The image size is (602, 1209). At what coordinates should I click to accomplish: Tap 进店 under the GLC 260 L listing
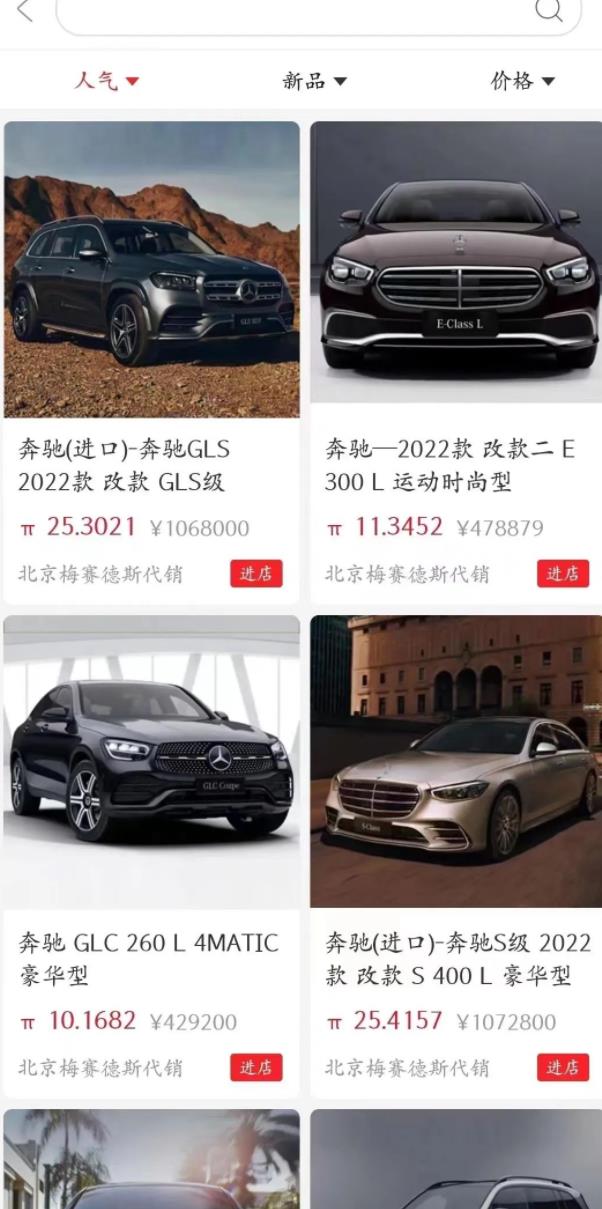256,1067
